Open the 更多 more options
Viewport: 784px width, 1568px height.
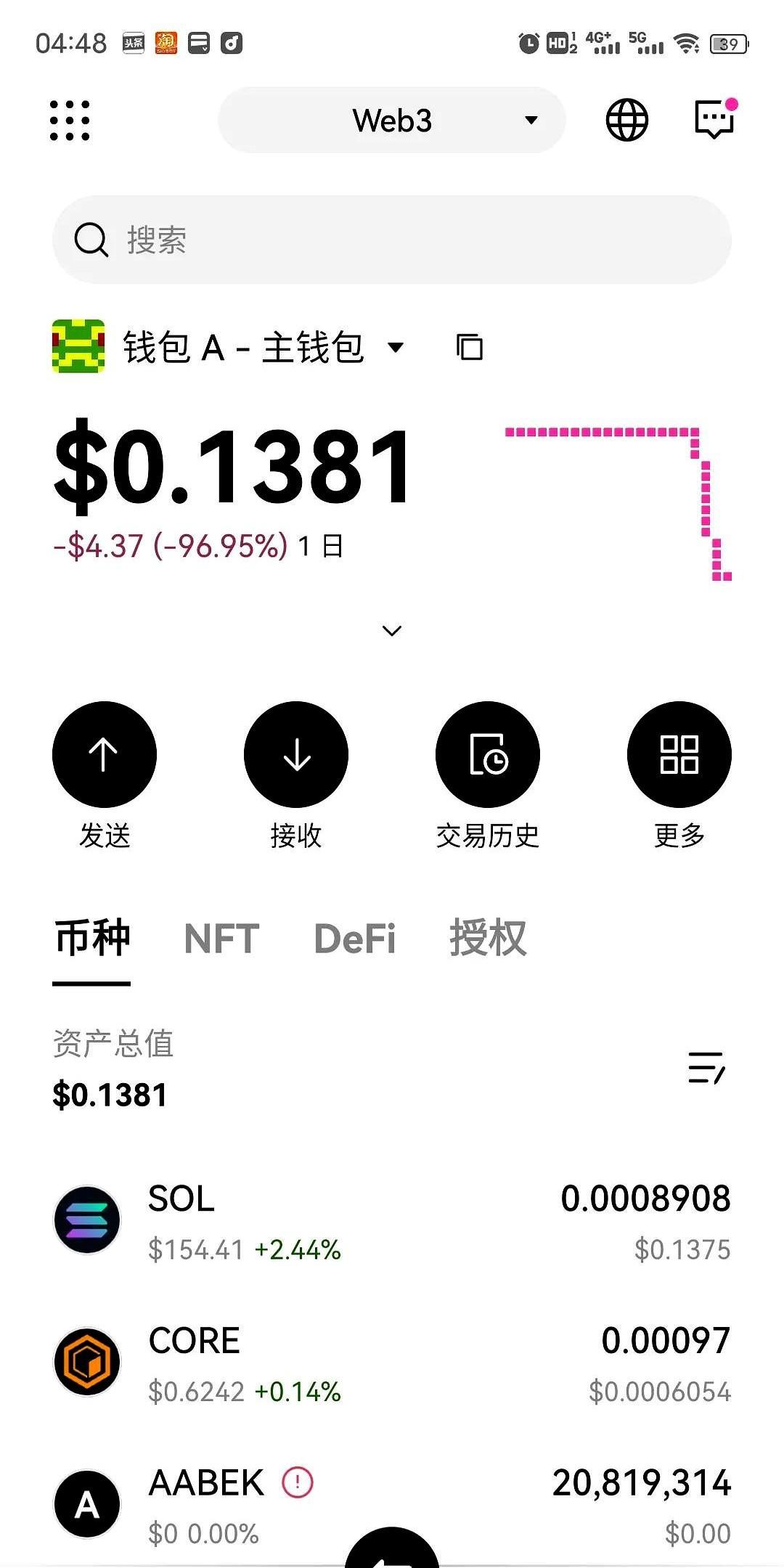679,776
